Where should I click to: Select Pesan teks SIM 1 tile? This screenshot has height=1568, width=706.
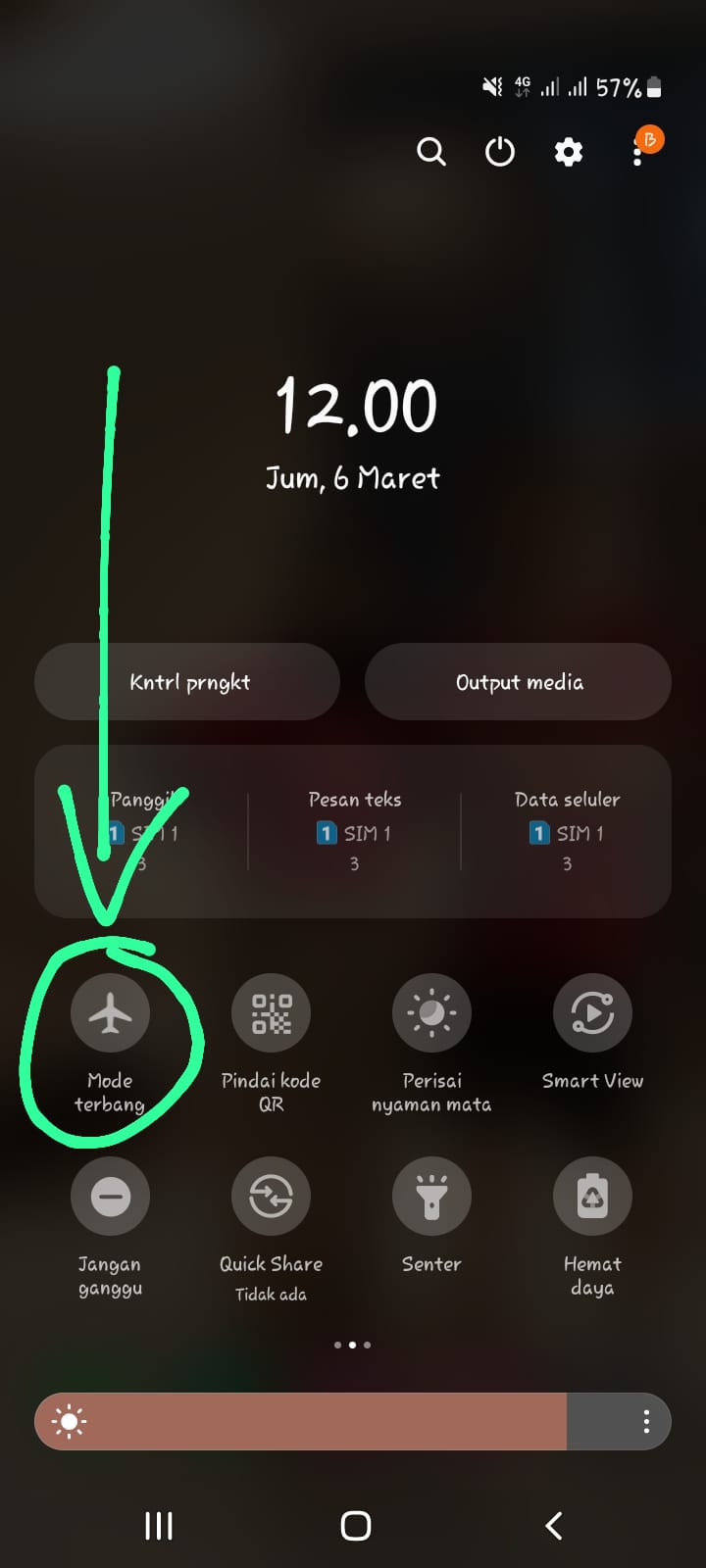[x=354, y=831]
